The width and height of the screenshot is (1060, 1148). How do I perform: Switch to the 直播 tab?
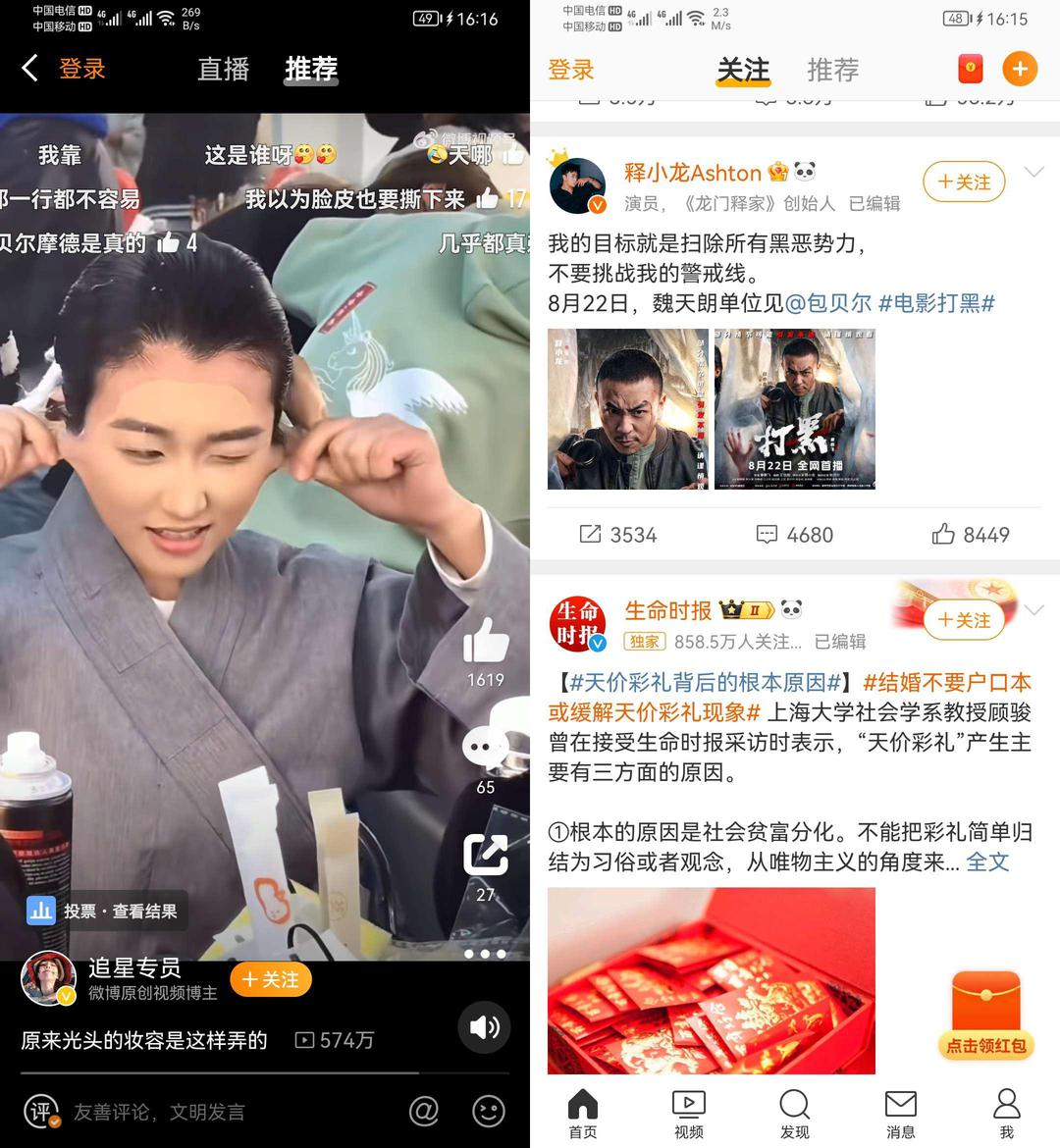tap(224, 69)
